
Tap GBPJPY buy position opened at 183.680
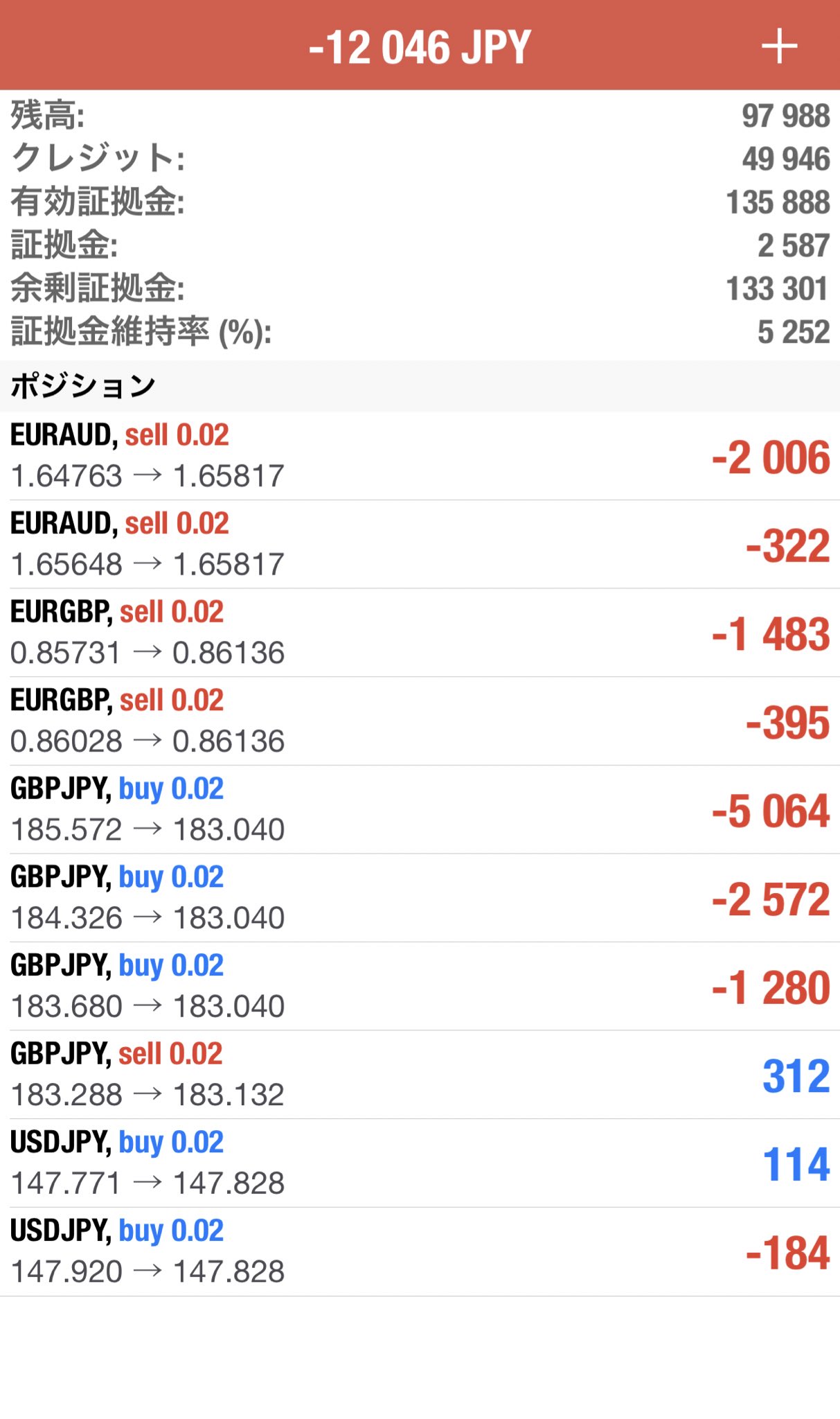[420, 986]
